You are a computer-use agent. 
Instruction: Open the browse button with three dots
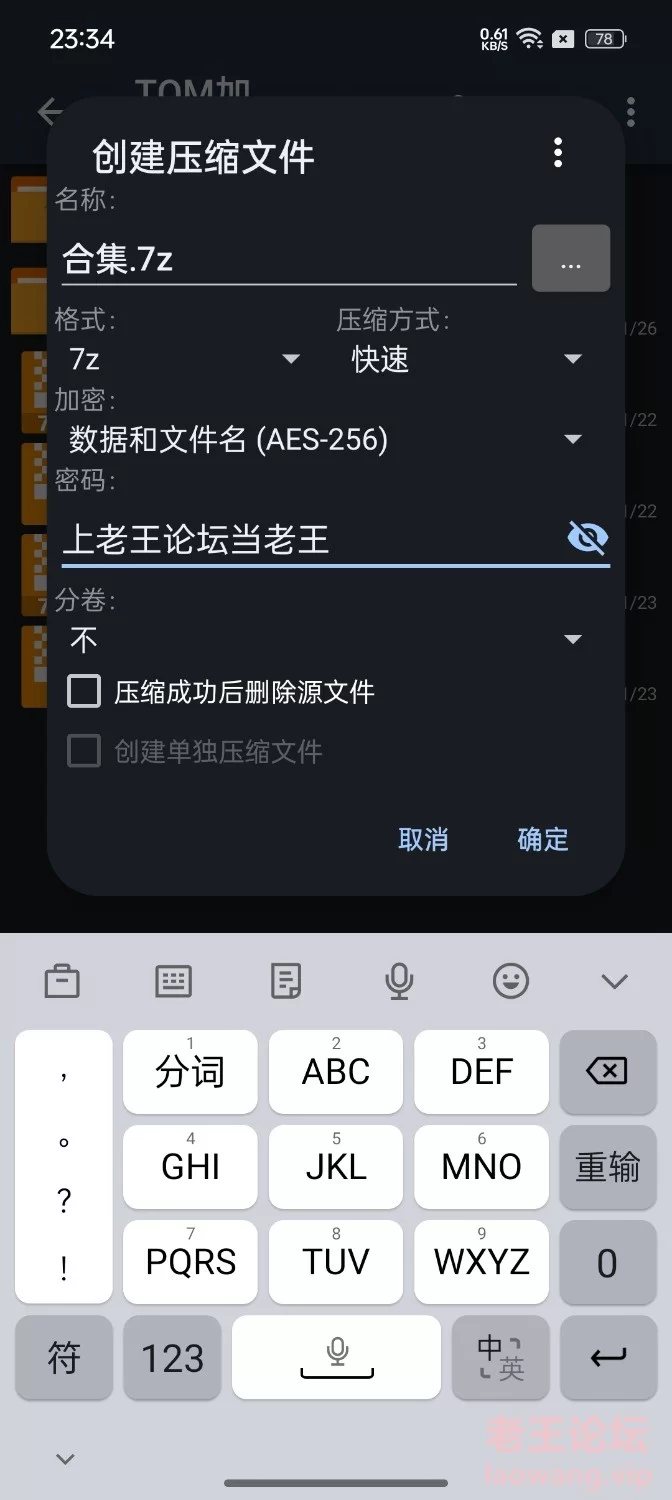tap(571, 259)
